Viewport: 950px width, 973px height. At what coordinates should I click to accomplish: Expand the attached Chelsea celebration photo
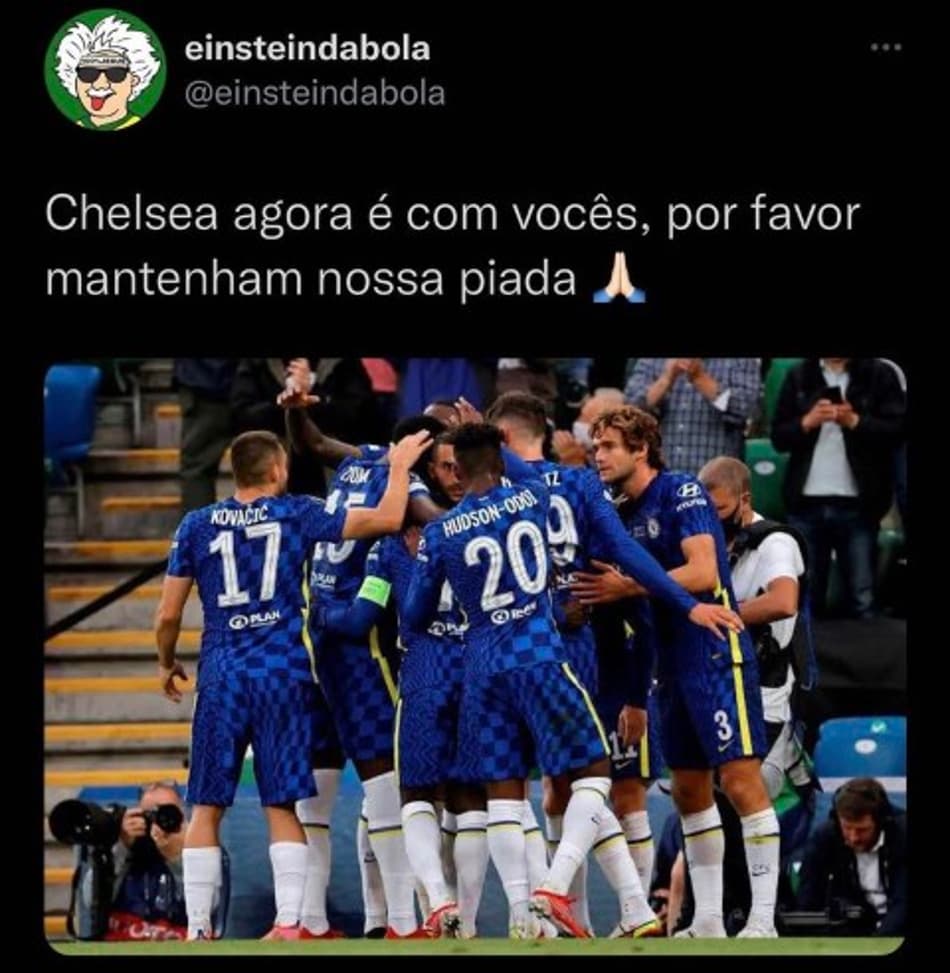[475, 655]
